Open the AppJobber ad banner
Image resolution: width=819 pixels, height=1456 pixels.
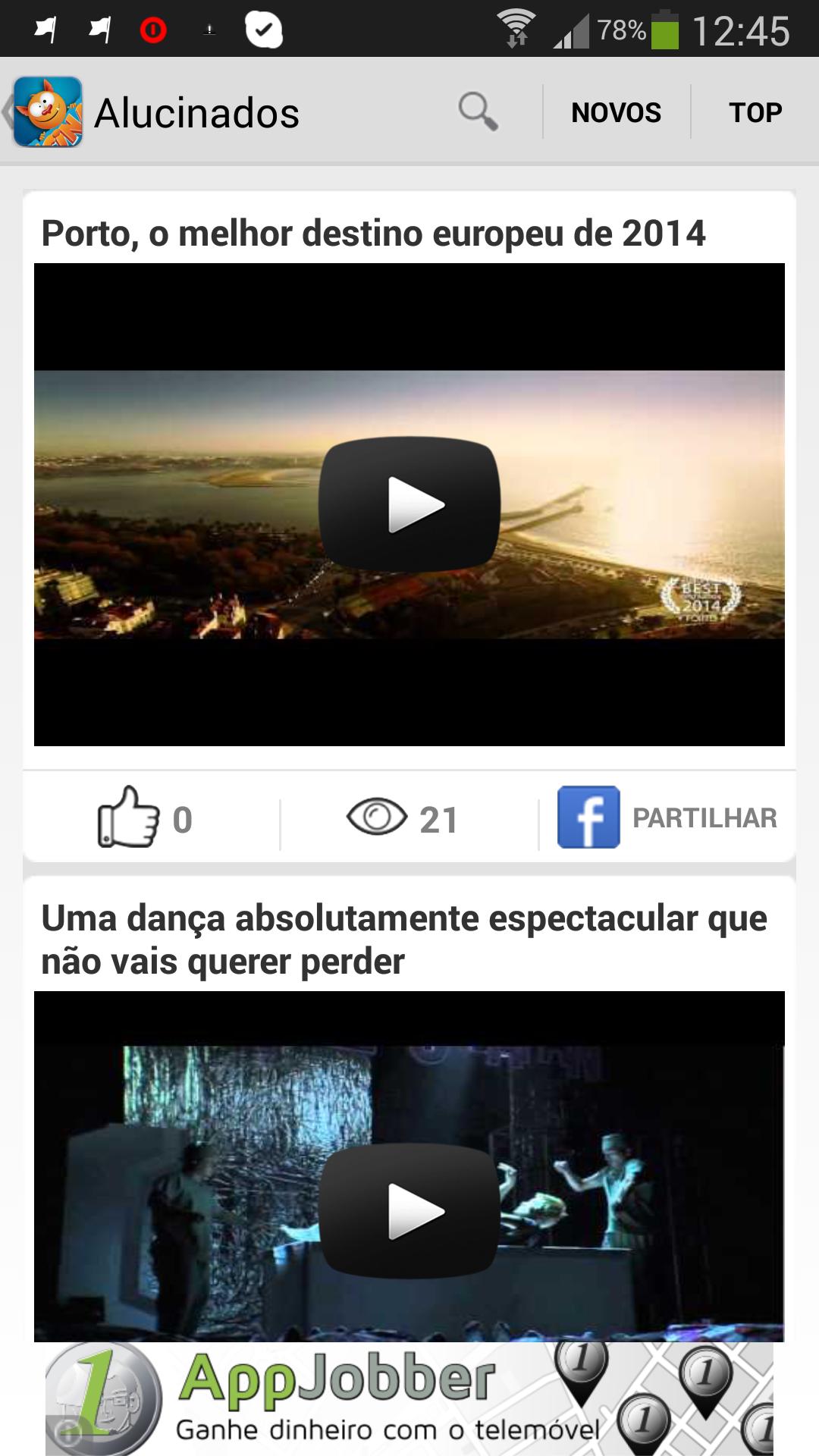[409, 1399]
